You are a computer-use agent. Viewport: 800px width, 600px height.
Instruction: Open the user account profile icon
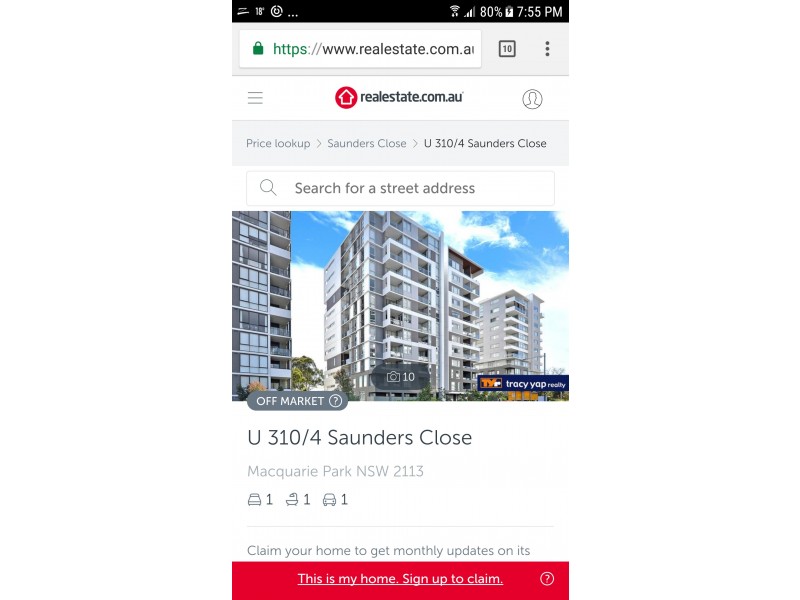[x=532, y=98]
